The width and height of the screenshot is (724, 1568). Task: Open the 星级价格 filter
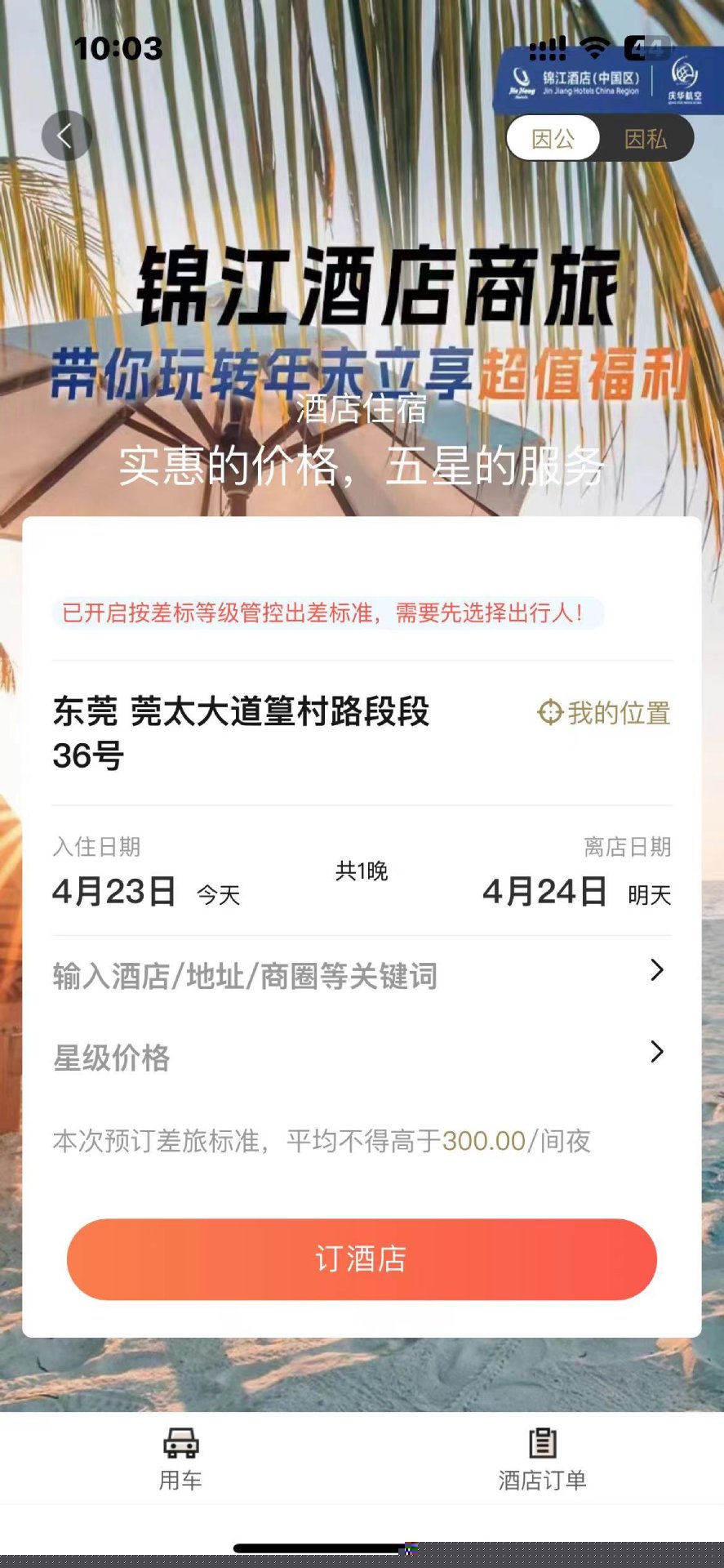click(359, 1057)
